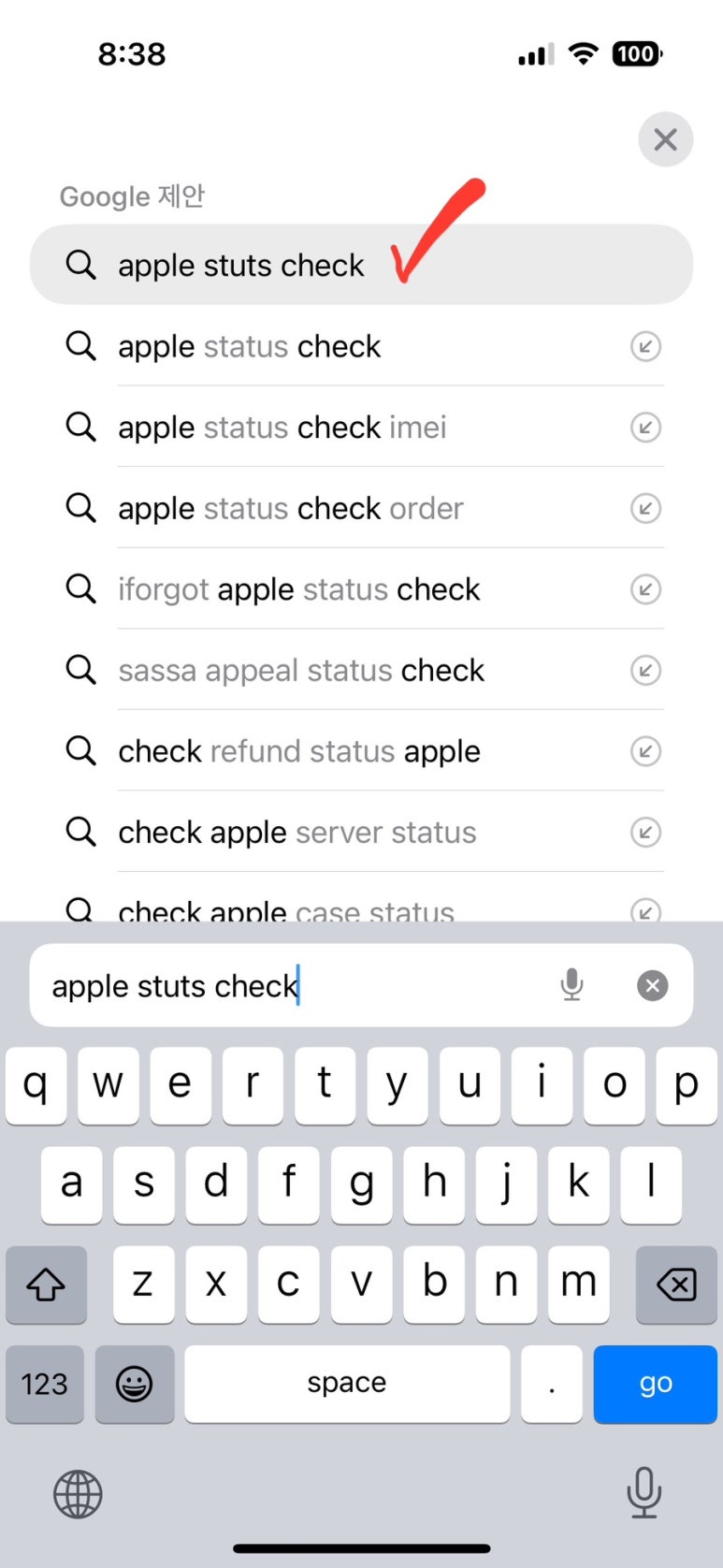The width and height of the screenshot is (723, 1568).
Task: Delete a character with backspace key
Action: pos(675,1285)
